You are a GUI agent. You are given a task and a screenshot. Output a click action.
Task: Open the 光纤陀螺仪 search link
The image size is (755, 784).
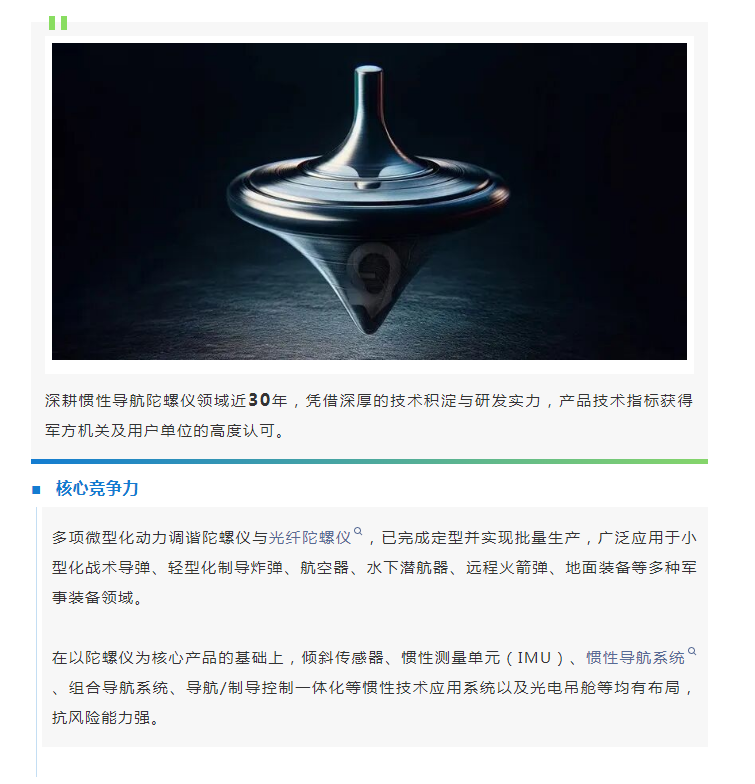pyautogui.click(x=311, y=537)
